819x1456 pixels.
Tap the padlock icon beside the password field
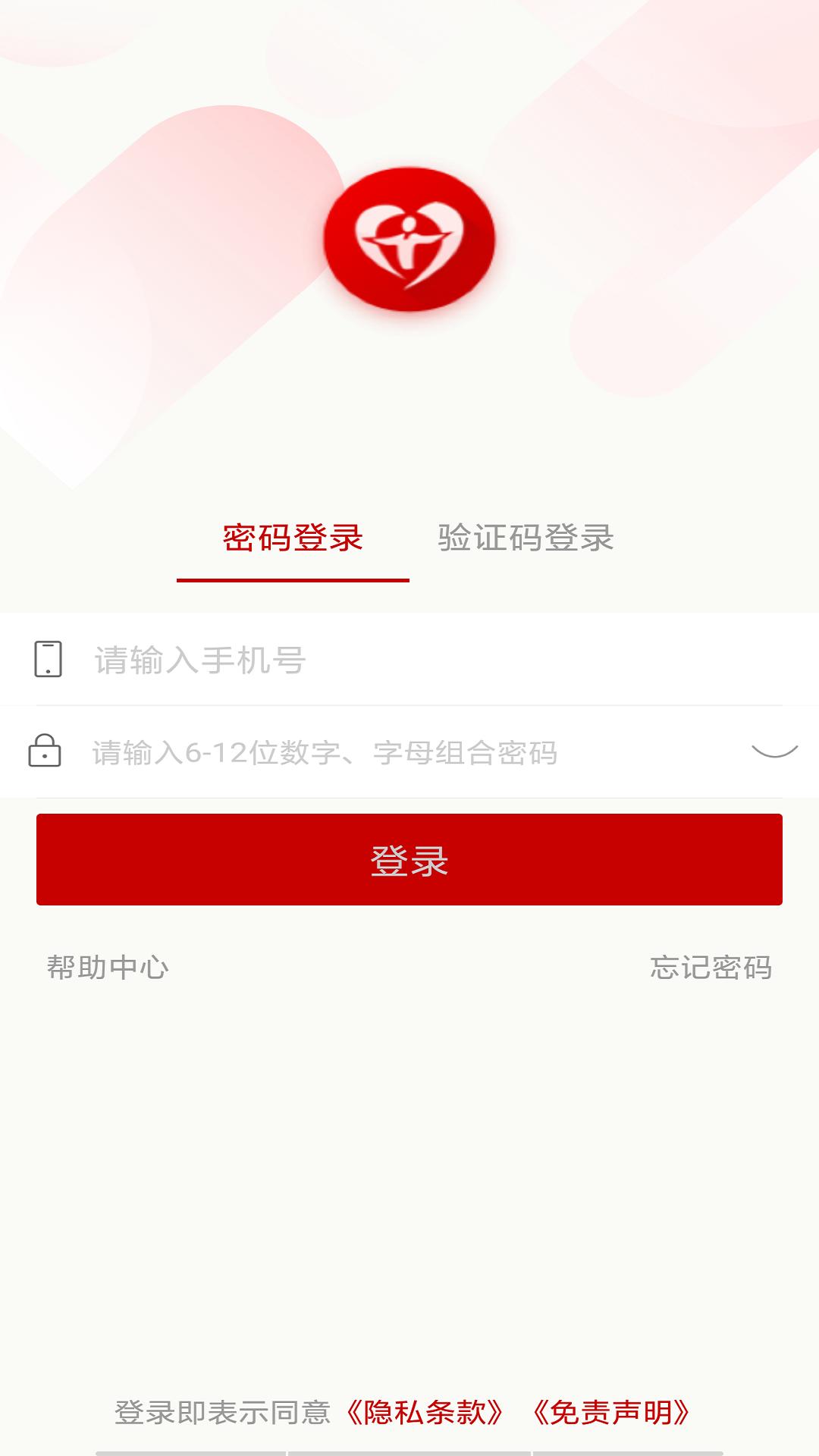pyautogui.click(x=44, y=753)
